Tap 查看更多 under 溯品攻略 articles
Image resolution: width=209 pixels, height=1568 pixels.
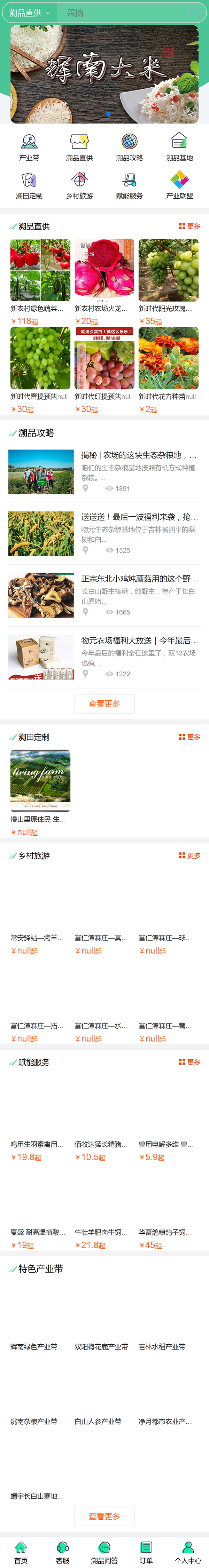pyautogui.click(x=104, y=704)
